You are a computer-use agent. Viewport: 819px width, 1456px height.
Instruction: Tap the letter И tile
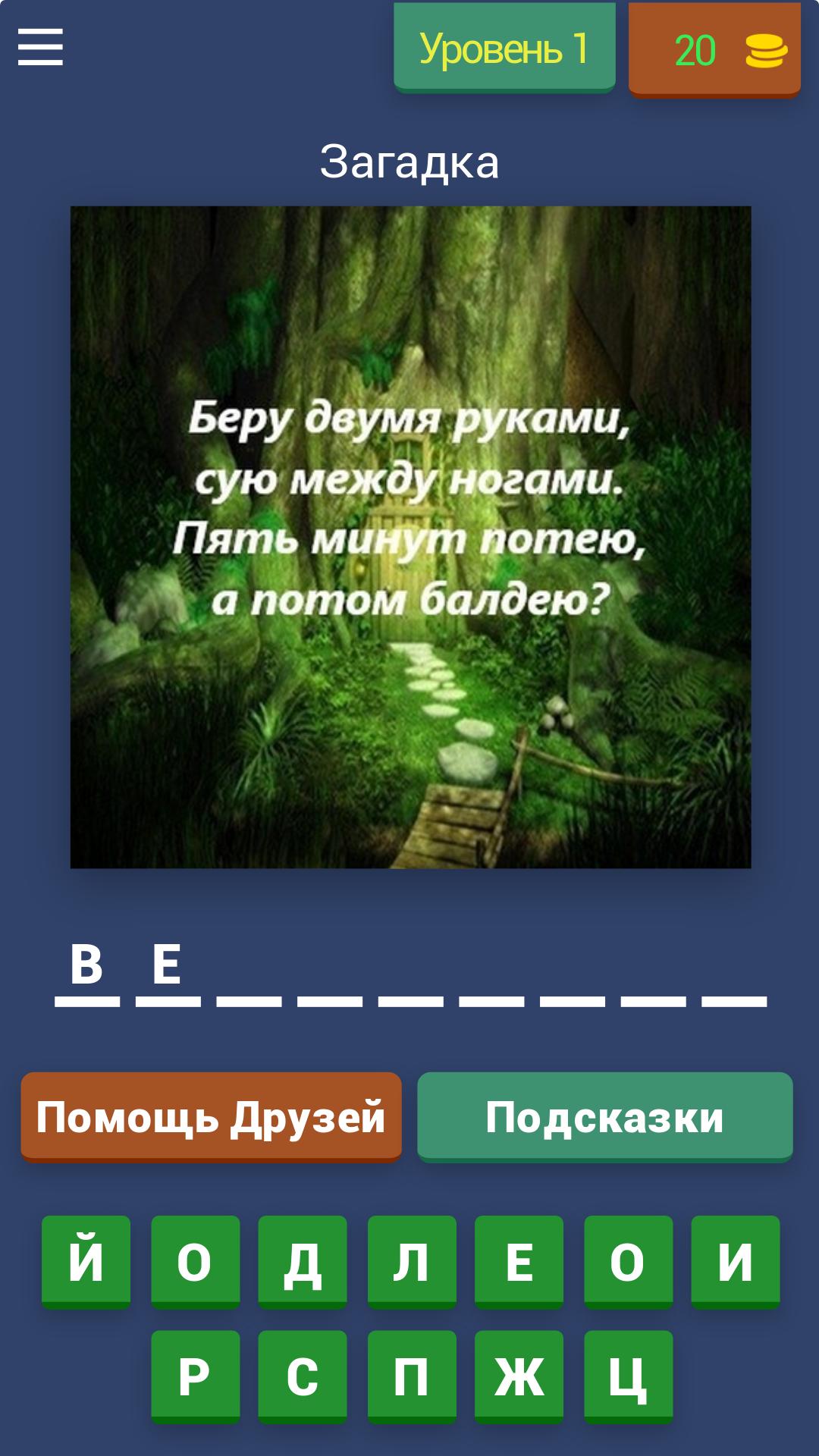click(736, 1263)
